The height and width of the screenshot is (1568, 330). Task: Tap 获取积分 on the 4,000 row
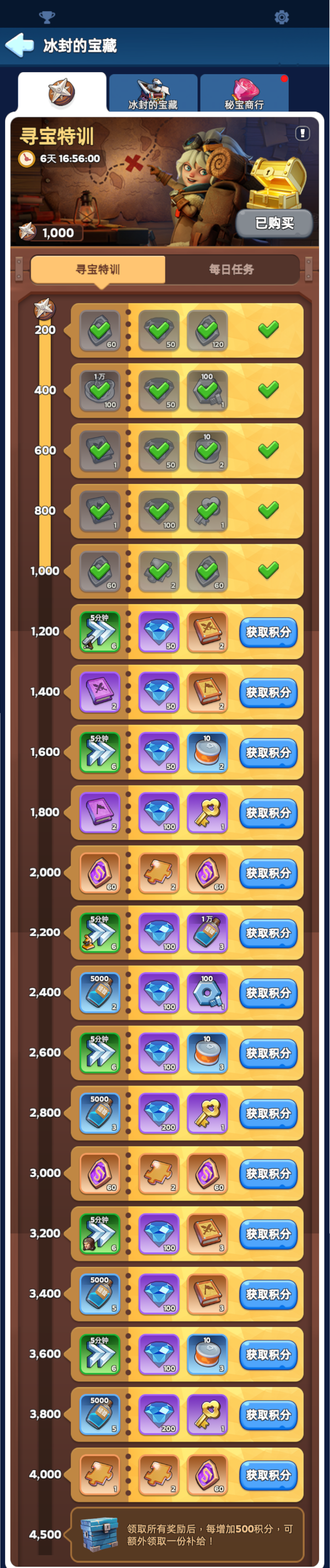point(268,1475)
